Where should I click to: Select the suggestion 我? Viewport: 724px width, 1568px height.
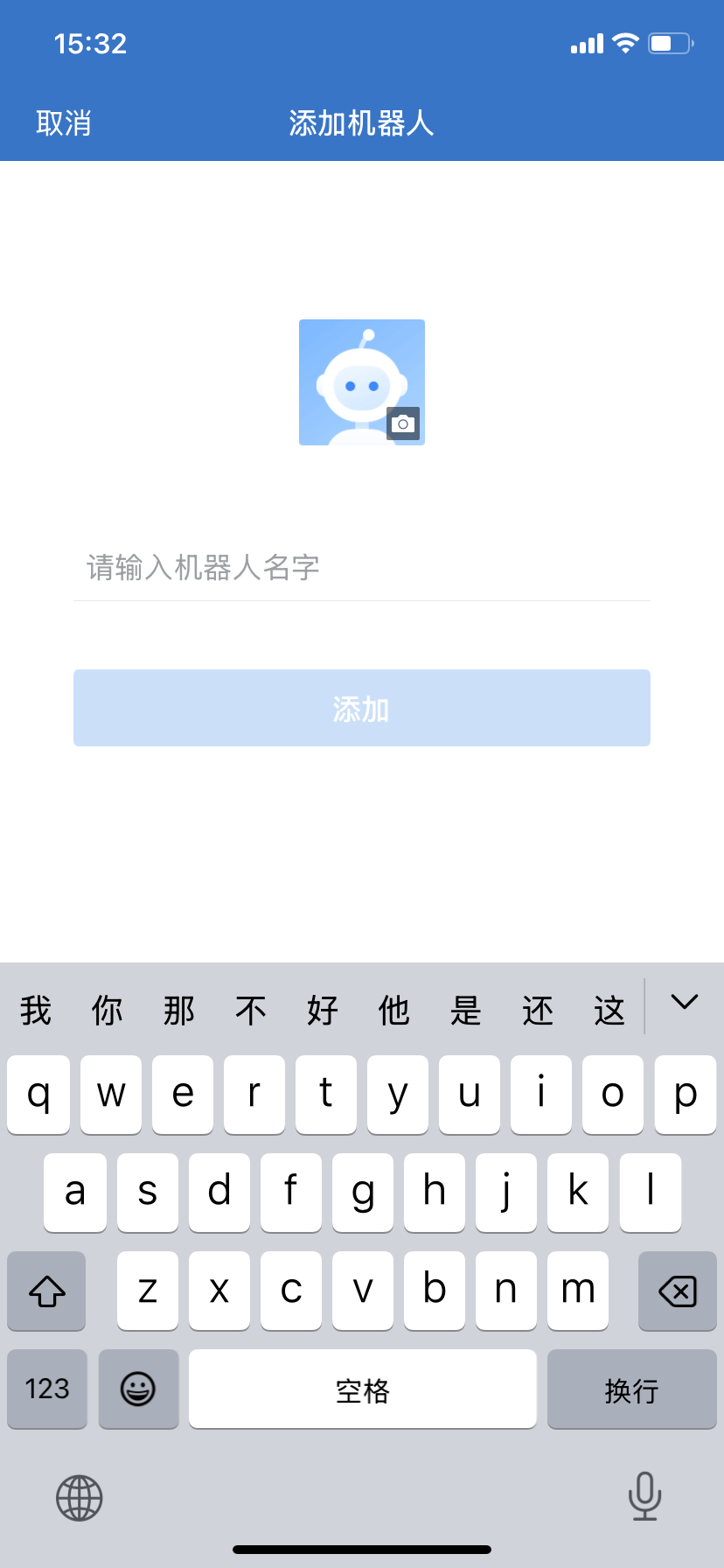[34, 1011]
